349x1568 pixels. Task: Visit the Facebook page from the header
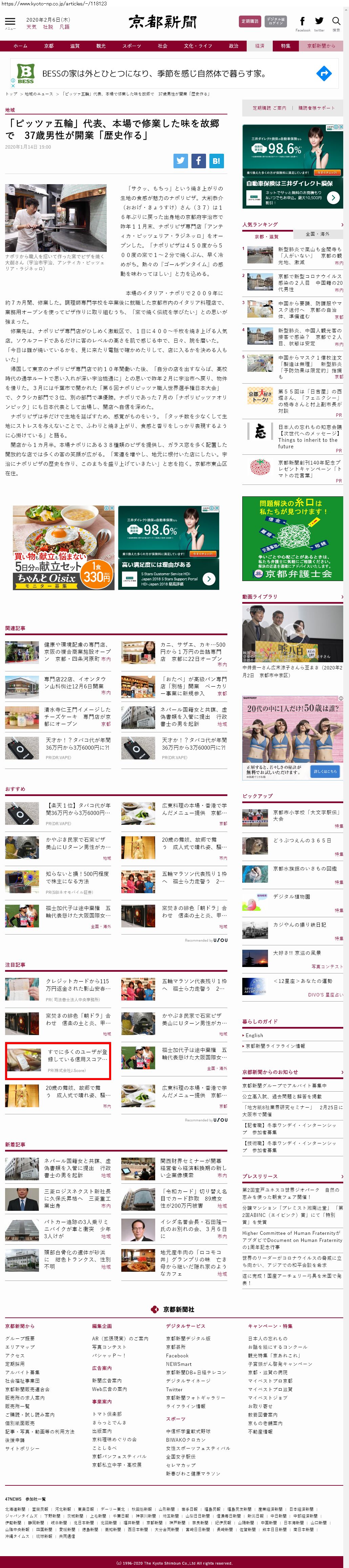coord(303,22)
